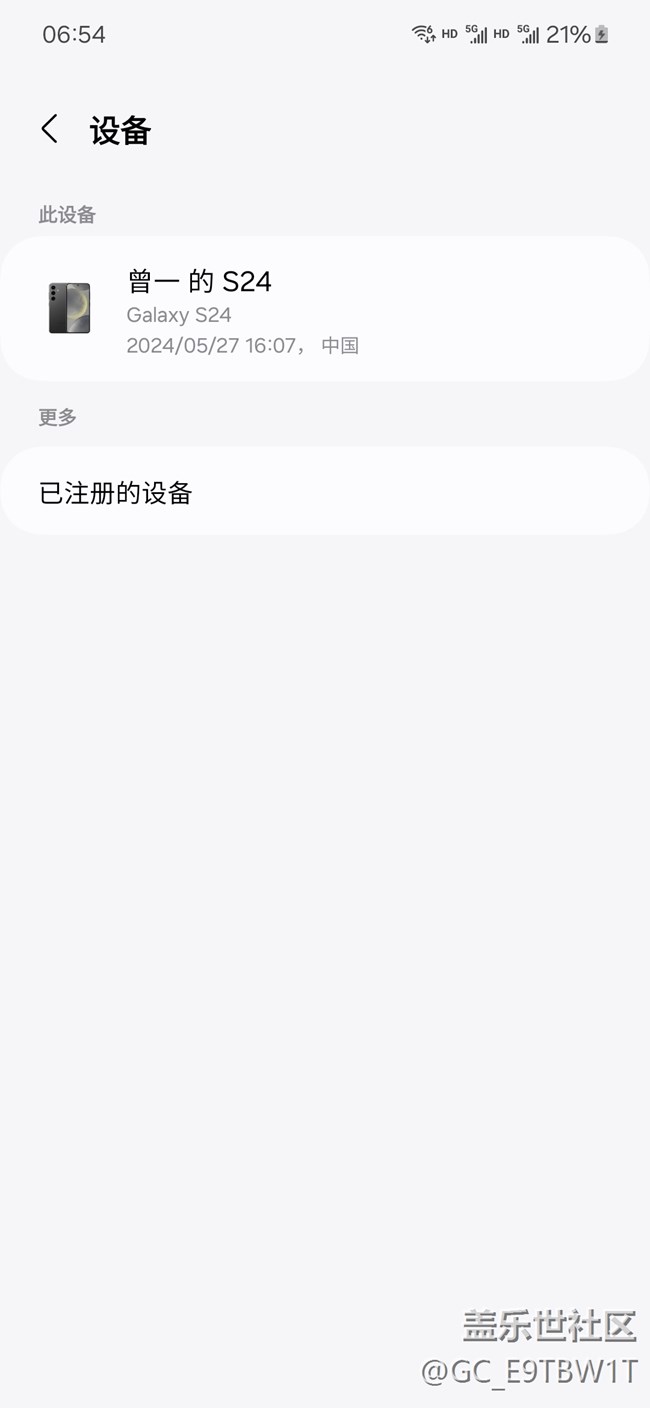Open the 曾一 的 S24 device entry
The height and width of the screenshot is (1408, 650).
(x=325, y=309)
